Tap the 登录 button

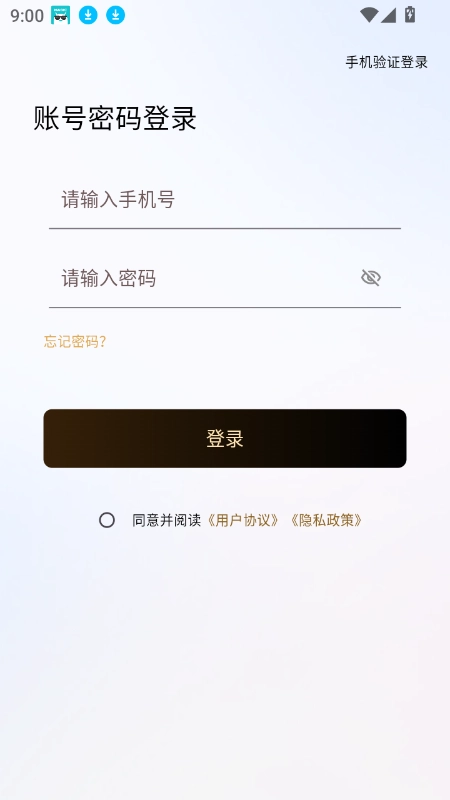point(224,438)
